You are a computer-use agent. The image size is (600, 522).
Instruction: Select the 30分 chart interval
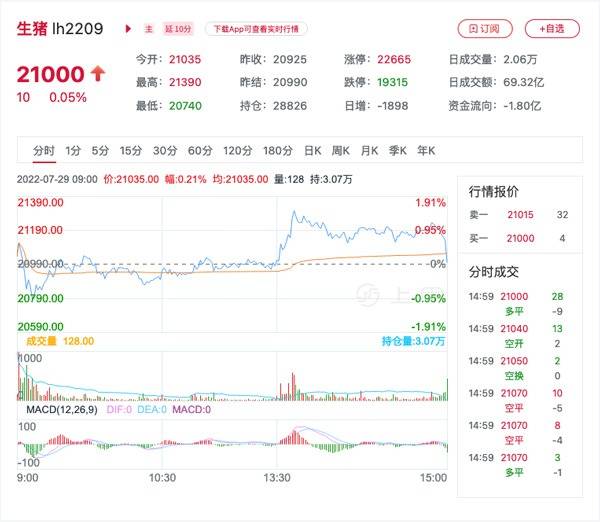click(x=165, y=151)
